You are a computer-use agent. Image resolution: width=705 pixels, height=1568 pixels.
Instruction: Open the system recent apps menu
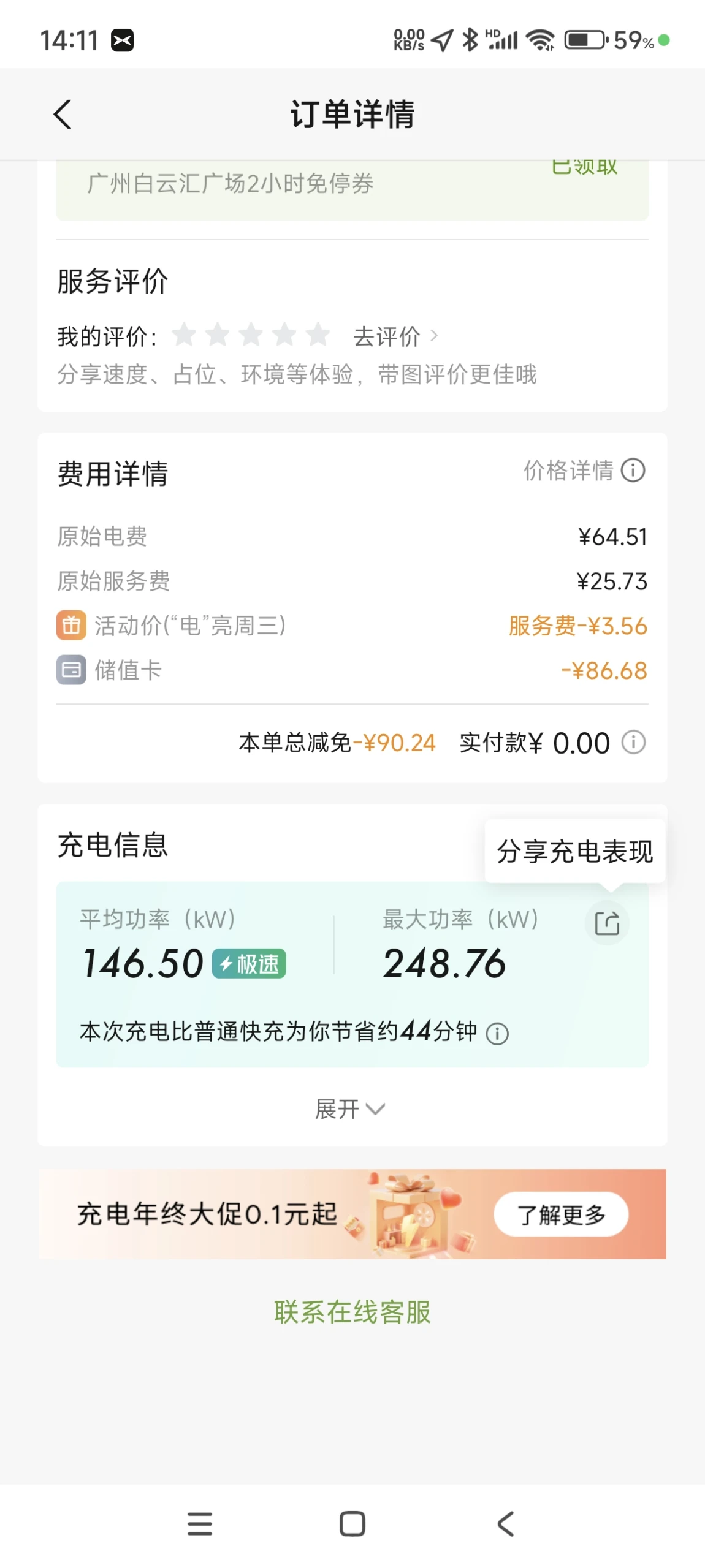[x=200, y=1524]
